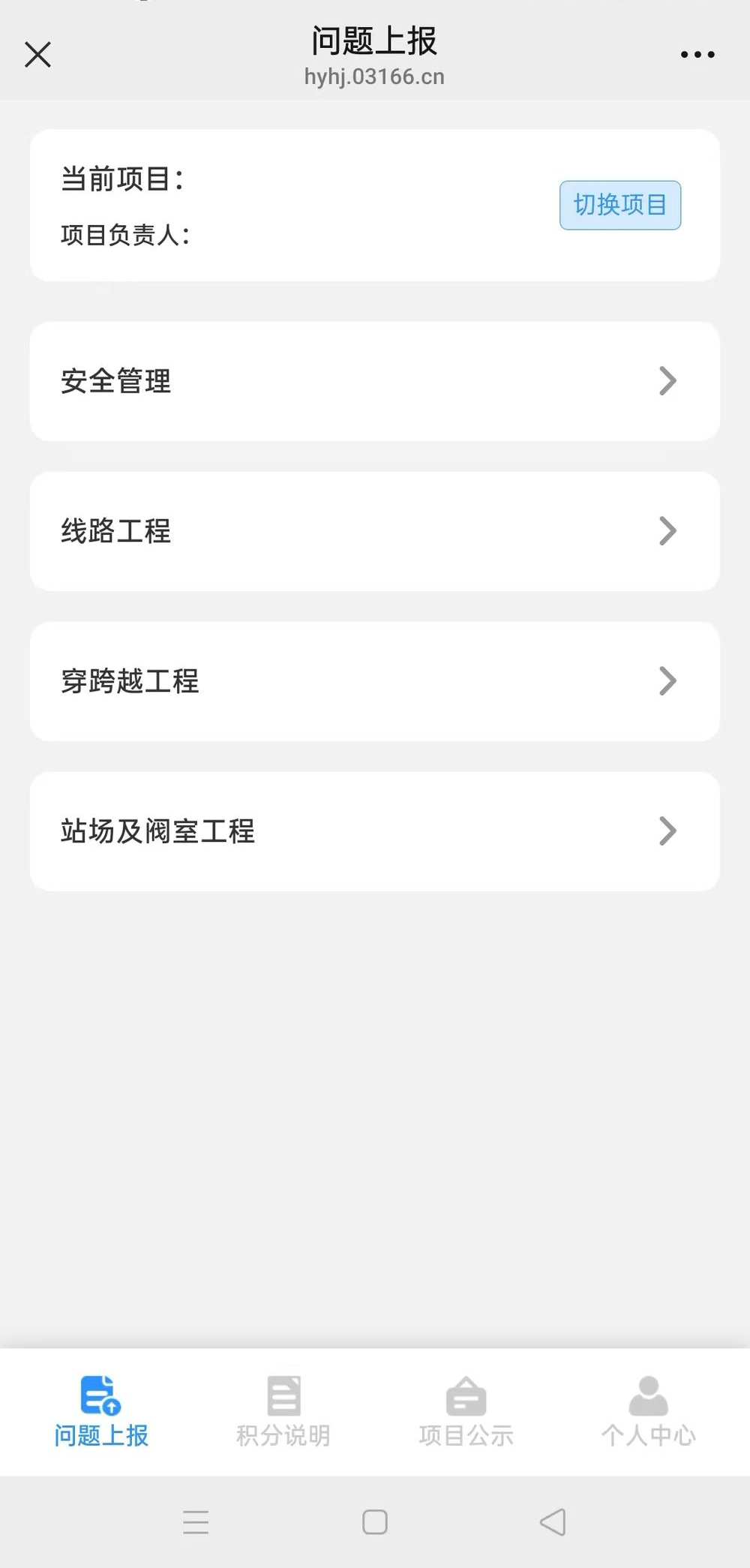Screen dimensions: 750x1568
Task: Tap the 切换项目 button
Action: pos(619,205)
